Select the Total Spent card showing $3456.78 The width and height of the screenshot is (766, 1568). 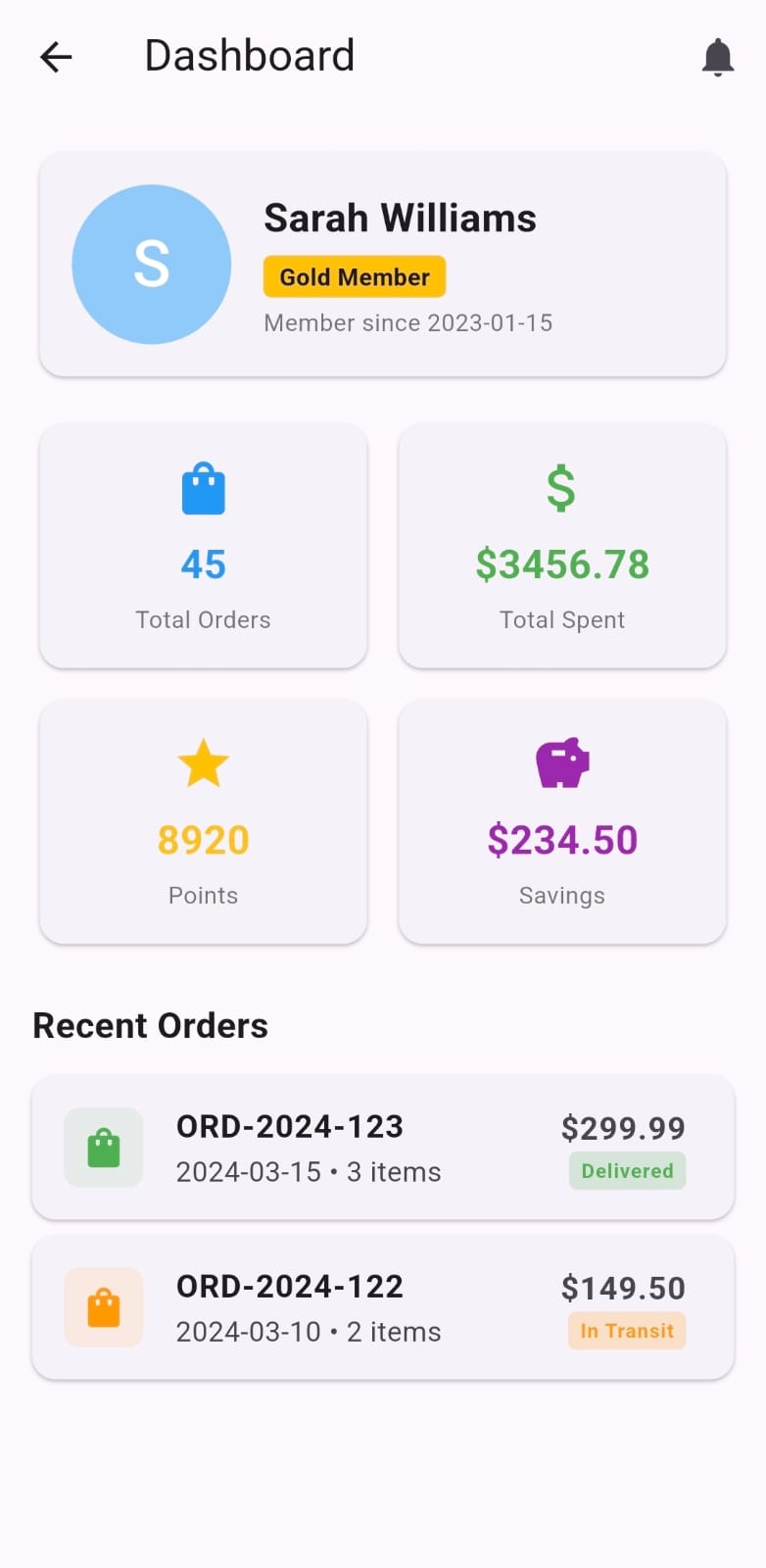pos(561,547)
